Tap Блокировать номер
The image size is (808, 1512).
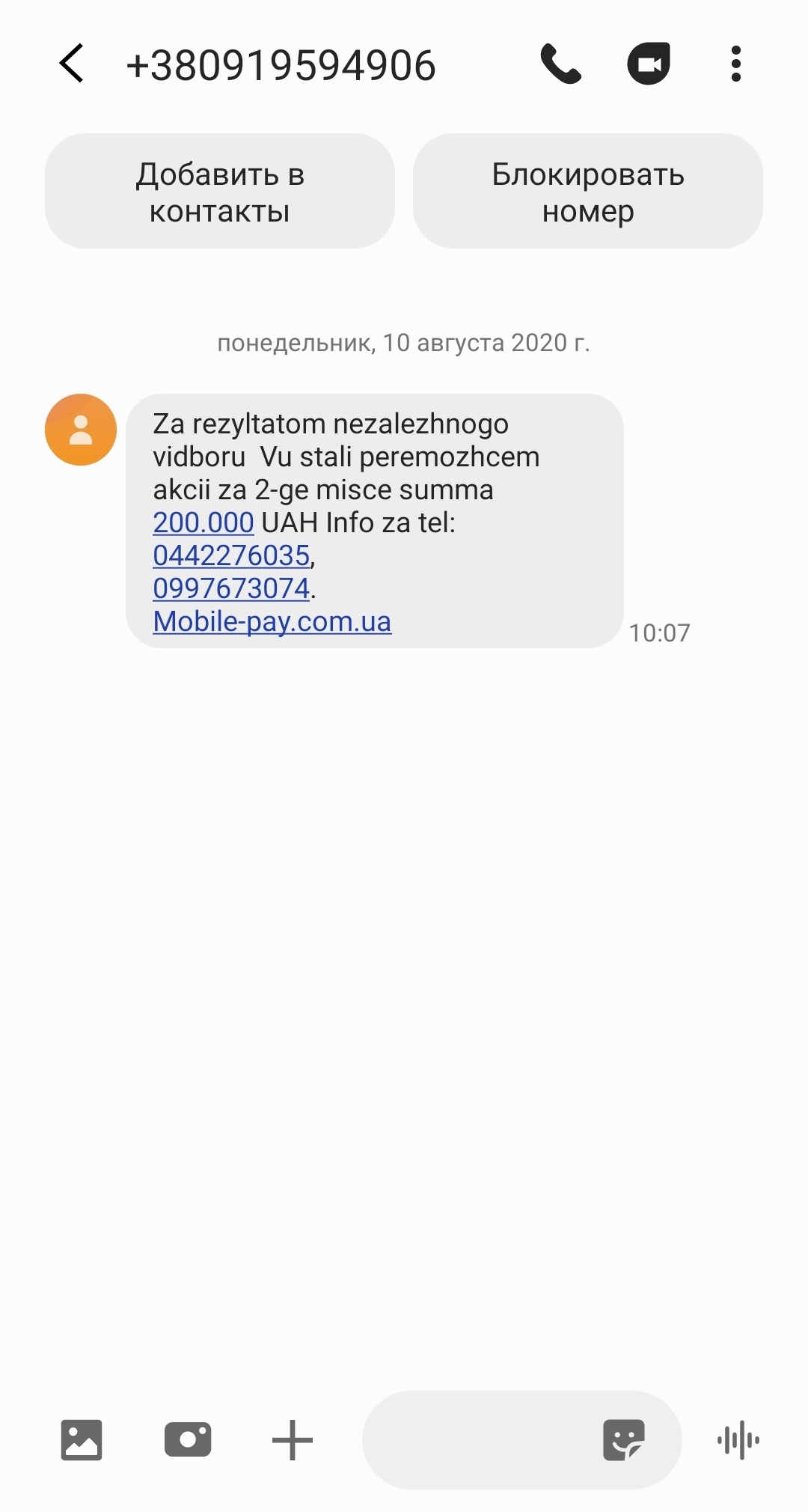pyautogui.click(x=588, y=192)
